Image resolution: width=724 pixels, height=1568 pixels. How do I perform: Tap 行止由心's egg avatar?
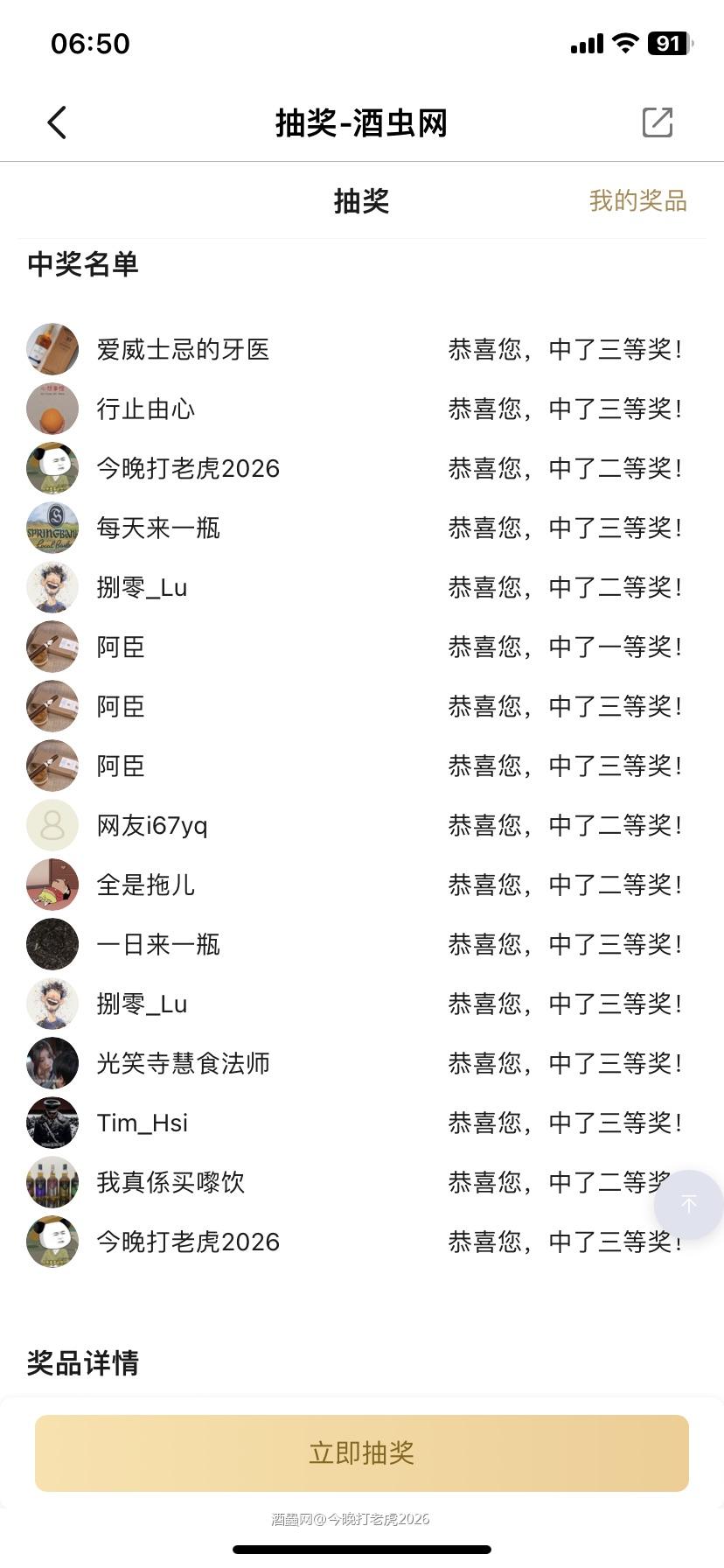tap(52, 409)
